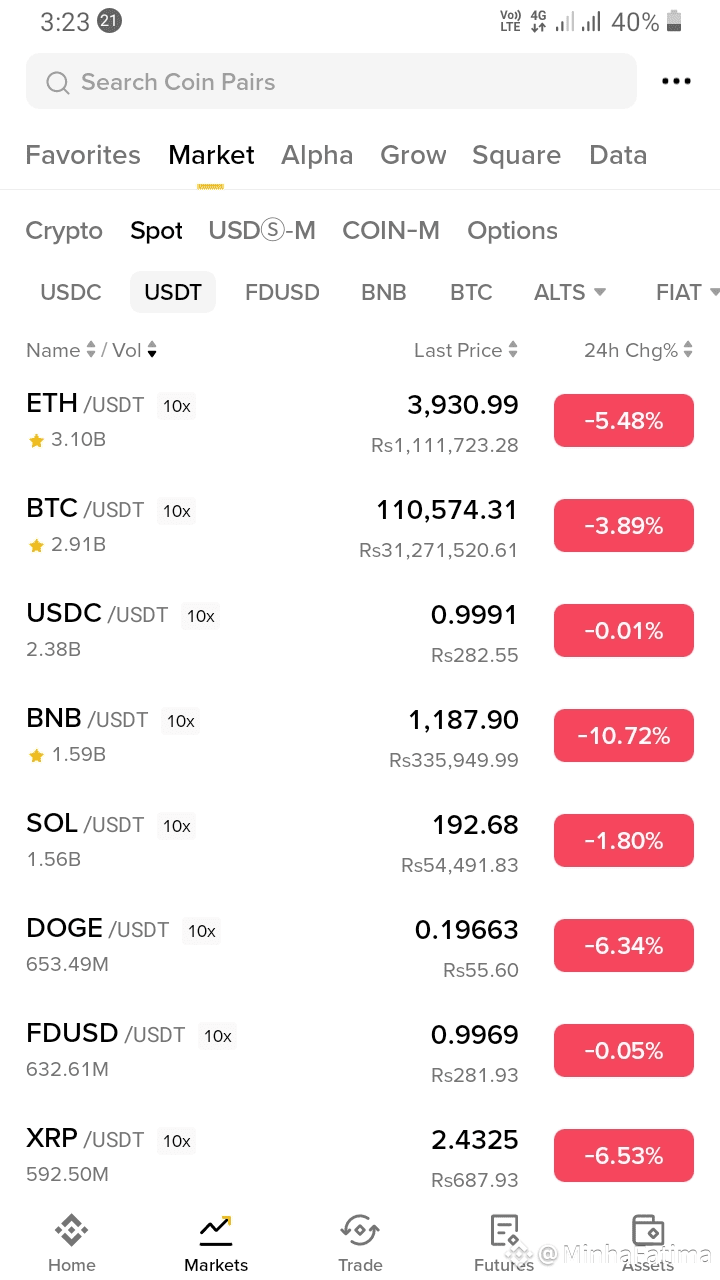Filter pairs by FDUSD quote
This screenshot has width=720, height=1280.
[x=282, y=292]
